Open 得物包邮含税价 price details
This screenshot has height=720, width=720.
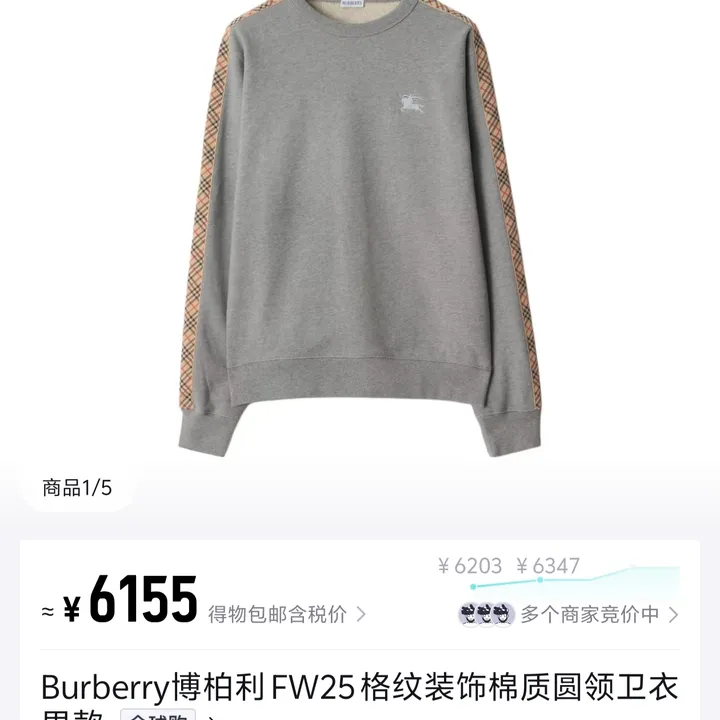click(286, 614)
